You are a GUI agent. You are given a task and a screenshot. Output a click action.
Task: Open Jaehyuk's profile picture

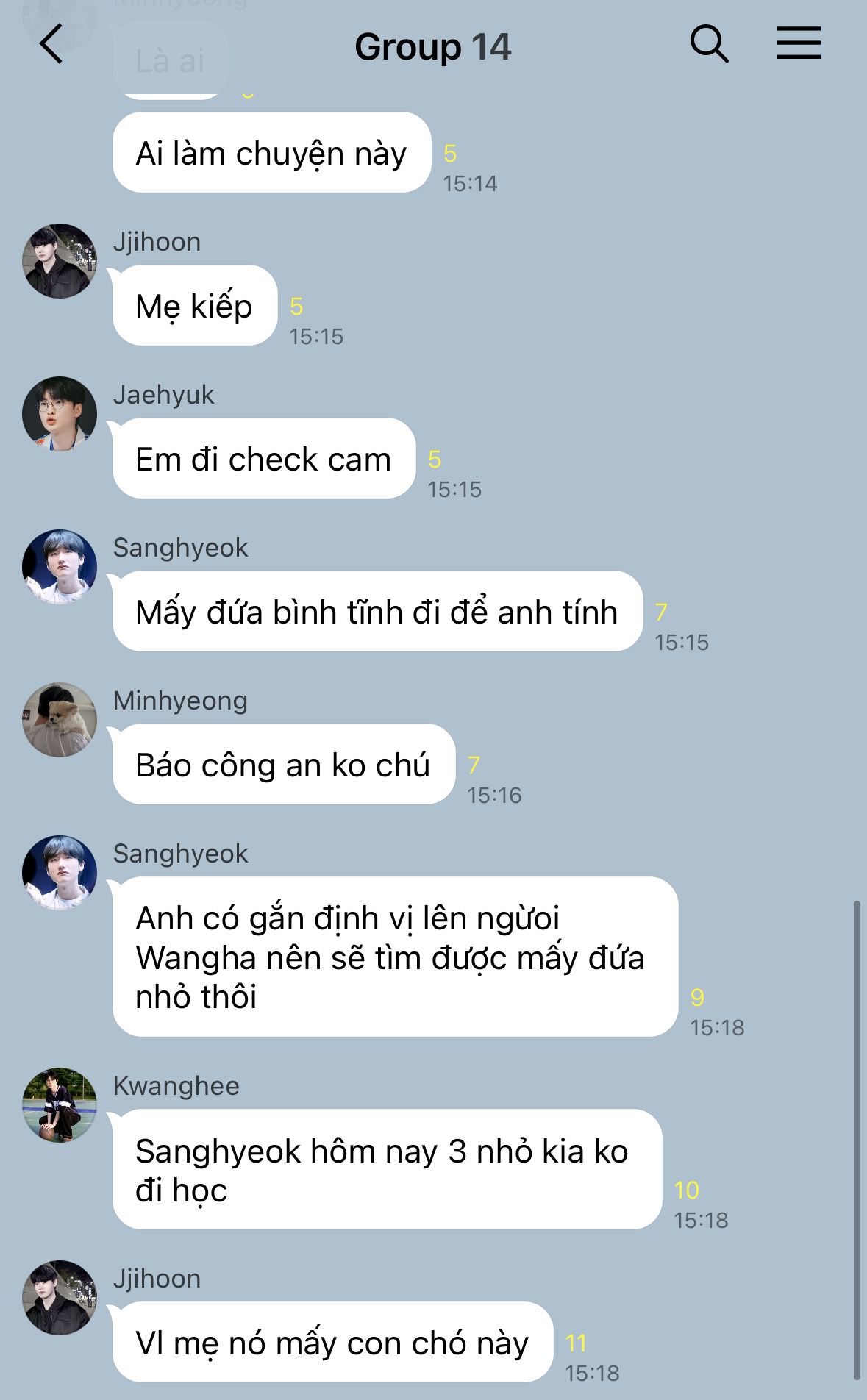coord(60,414)
